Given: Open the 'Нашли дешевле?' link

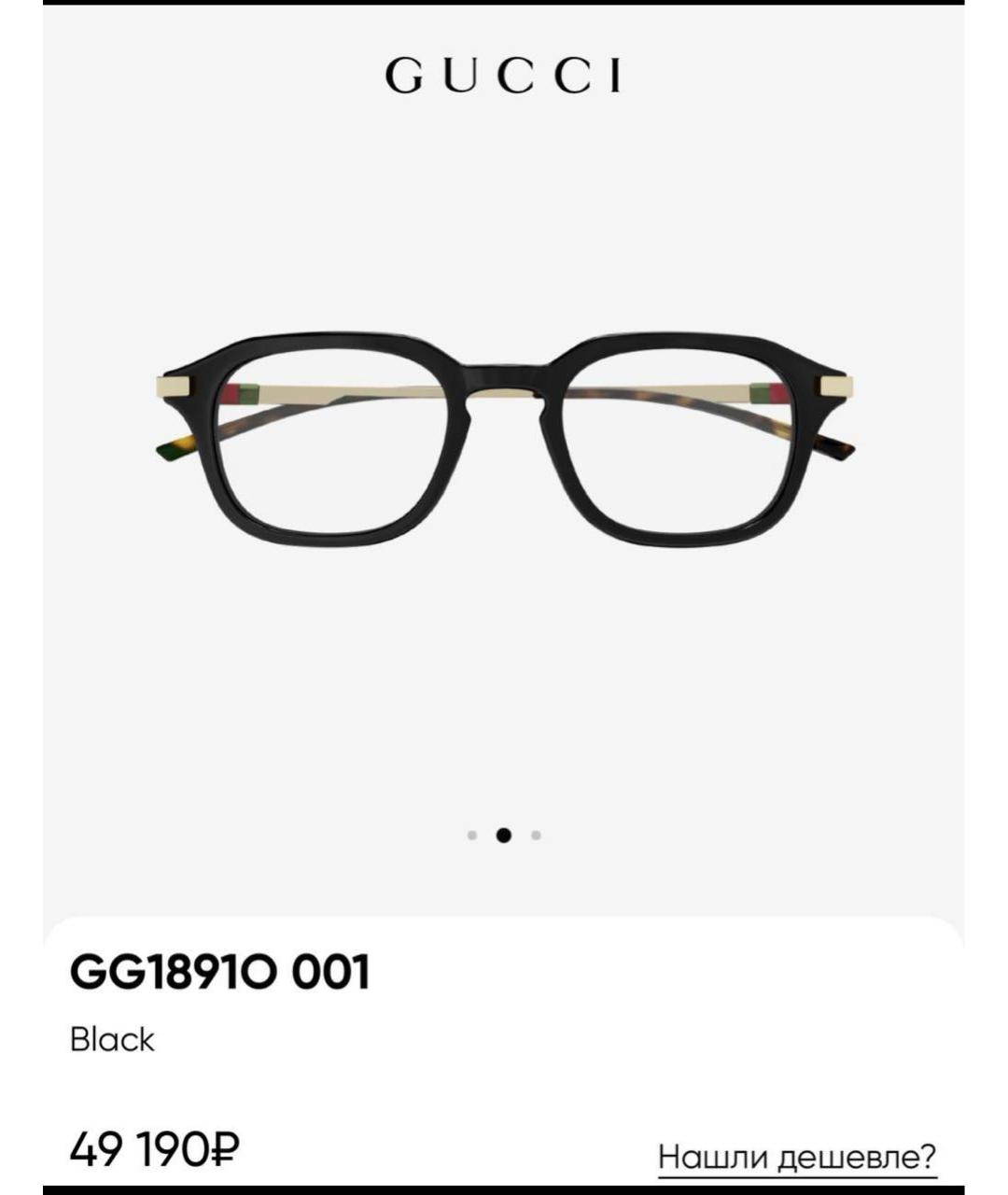Looking at the screenshot, I should tap(796, 1157).
